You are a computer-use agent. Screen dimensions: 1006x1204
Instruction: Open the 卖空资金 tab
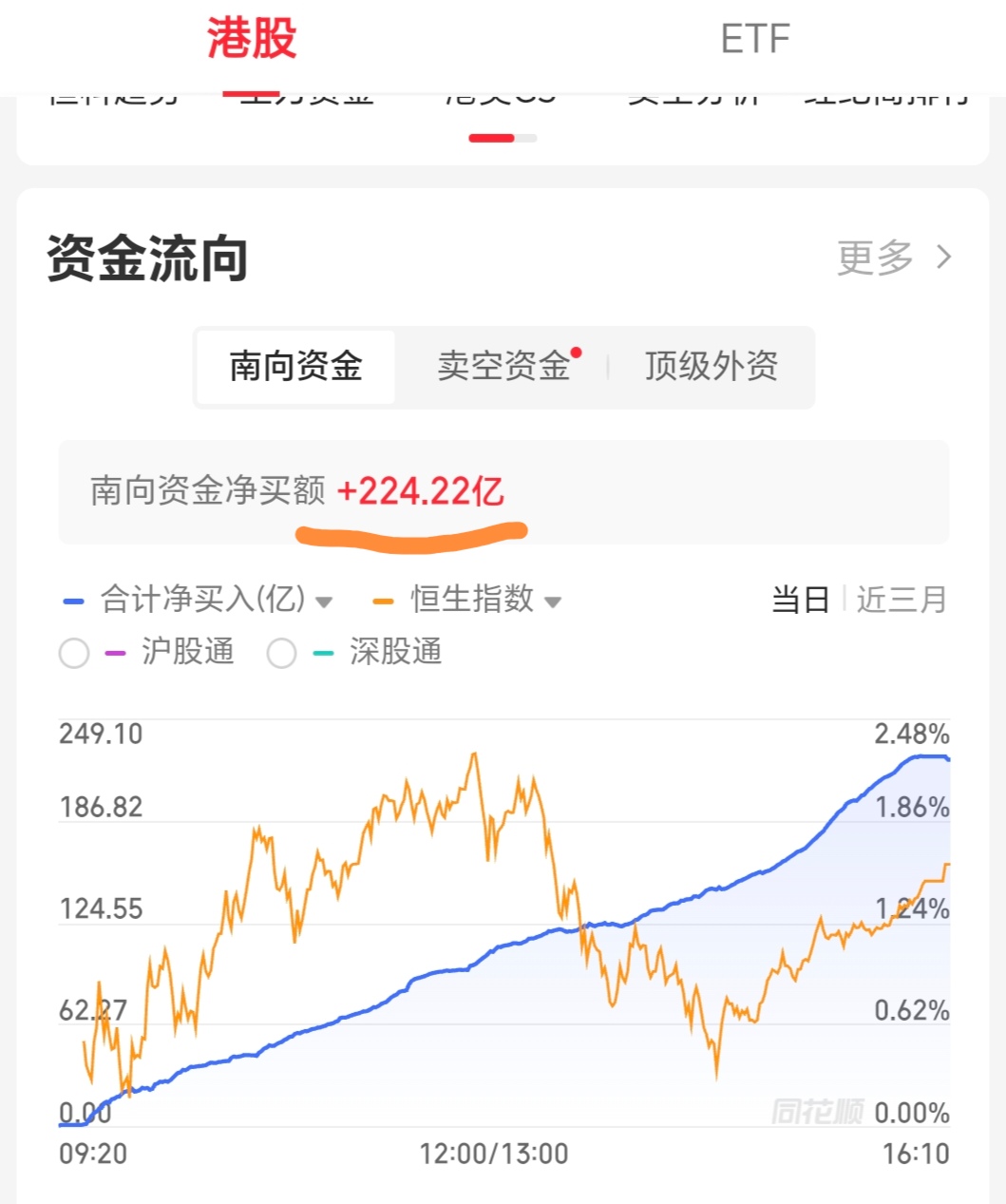point(503,367)
